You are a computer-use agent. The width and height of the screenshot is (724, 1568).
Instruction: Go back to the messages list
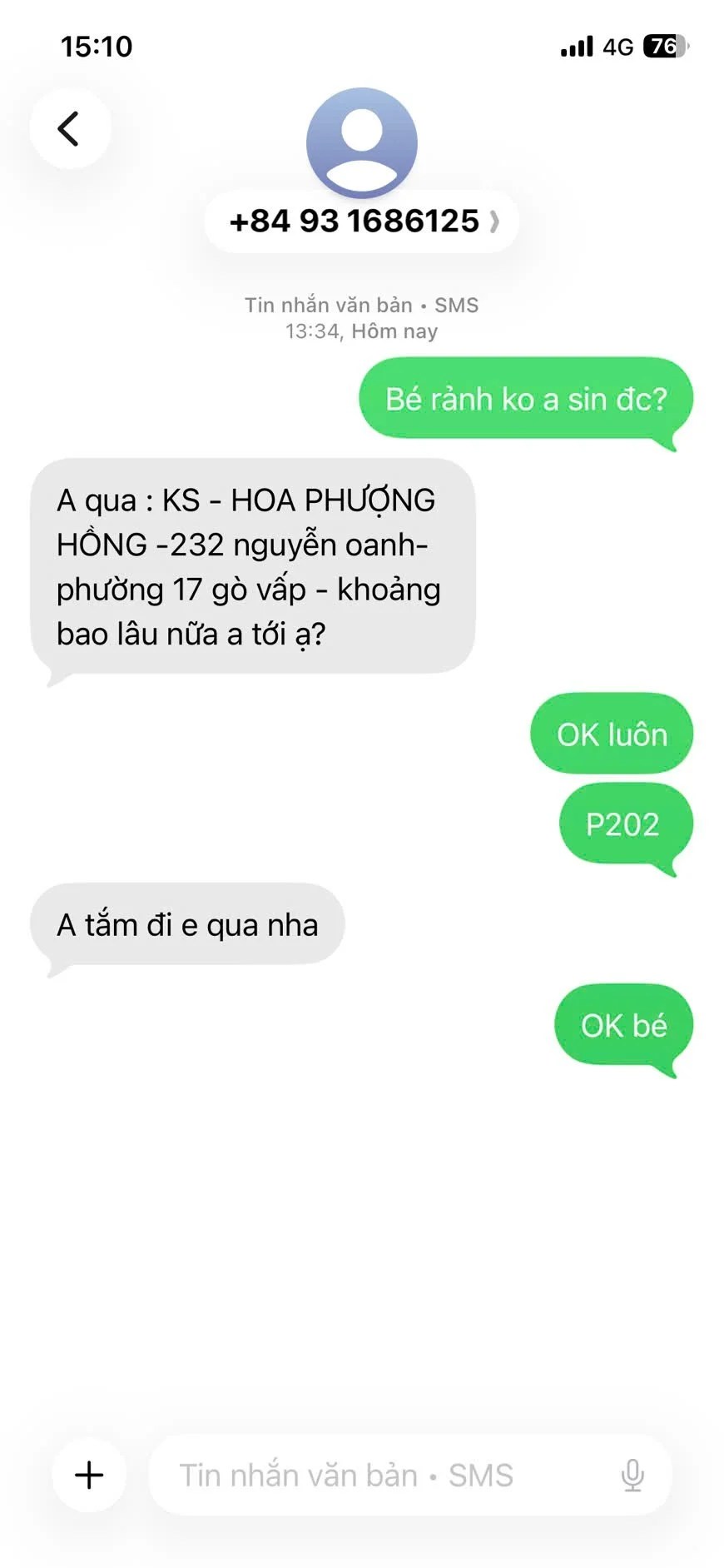(70, 129)
